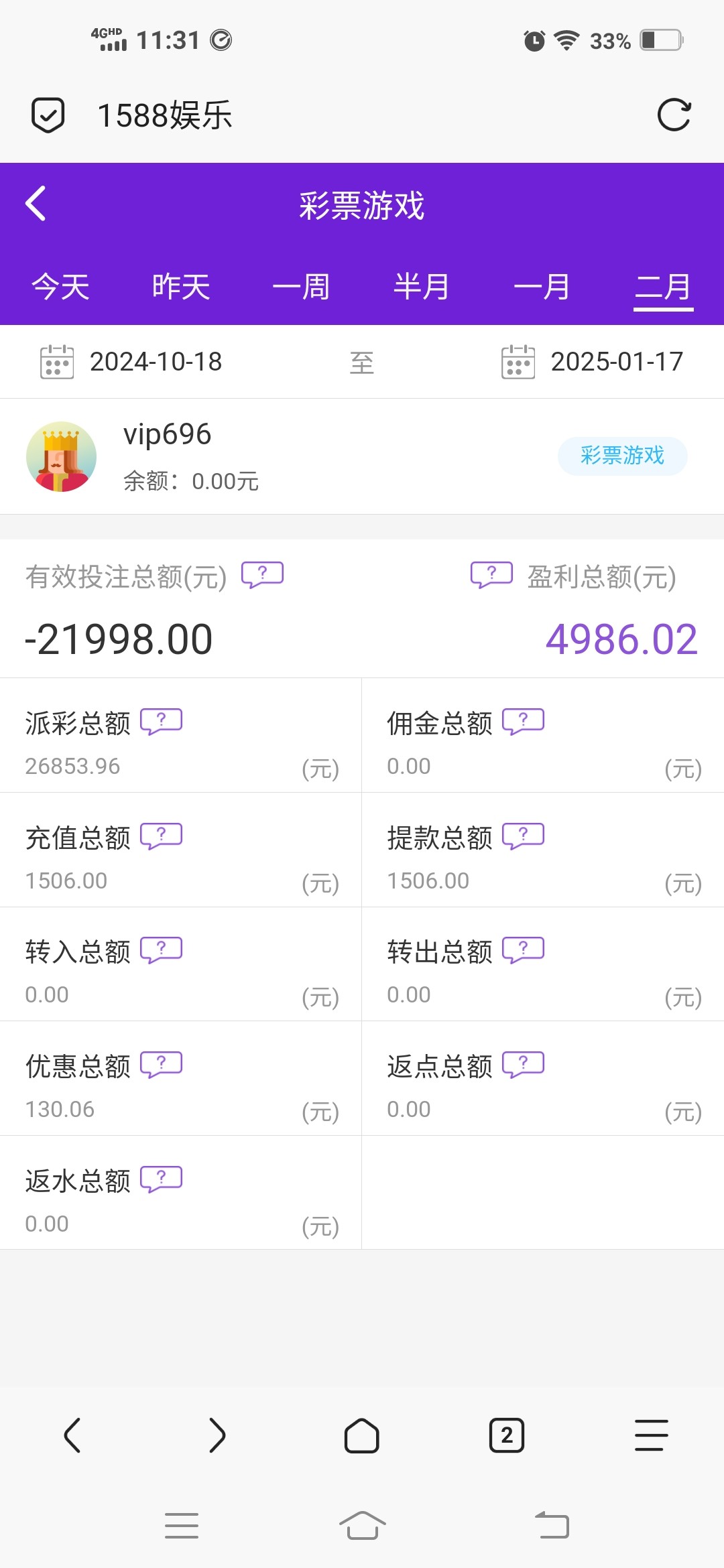Open the browser menu
Screen dimensions: 724x1568
(x=651, y=1435)
